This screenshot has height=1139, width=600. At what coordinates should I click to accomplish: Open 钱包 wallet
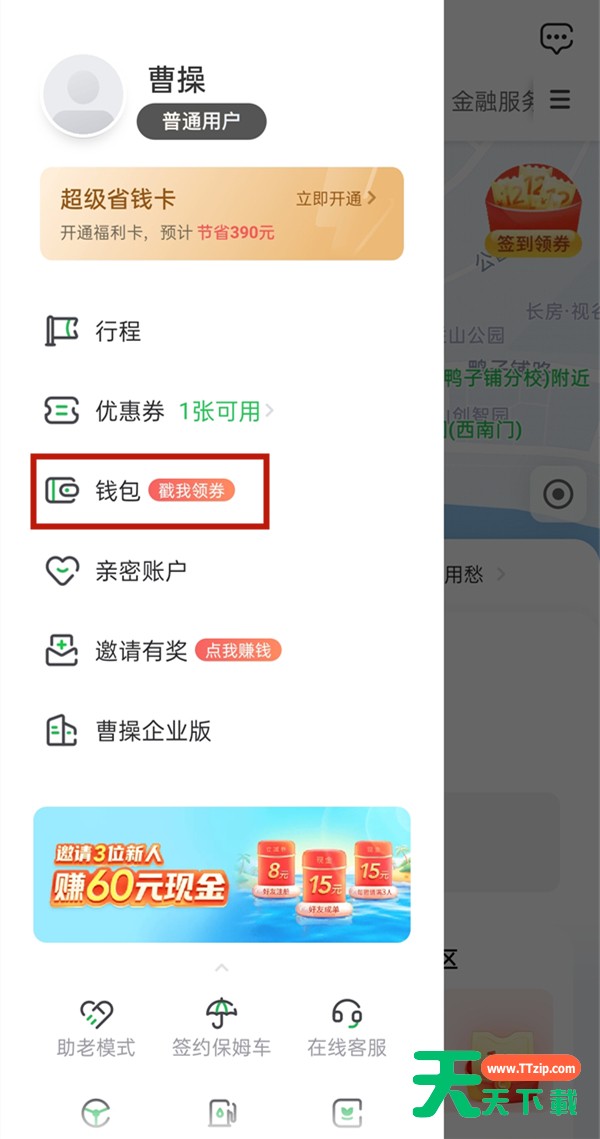point(118,491)
